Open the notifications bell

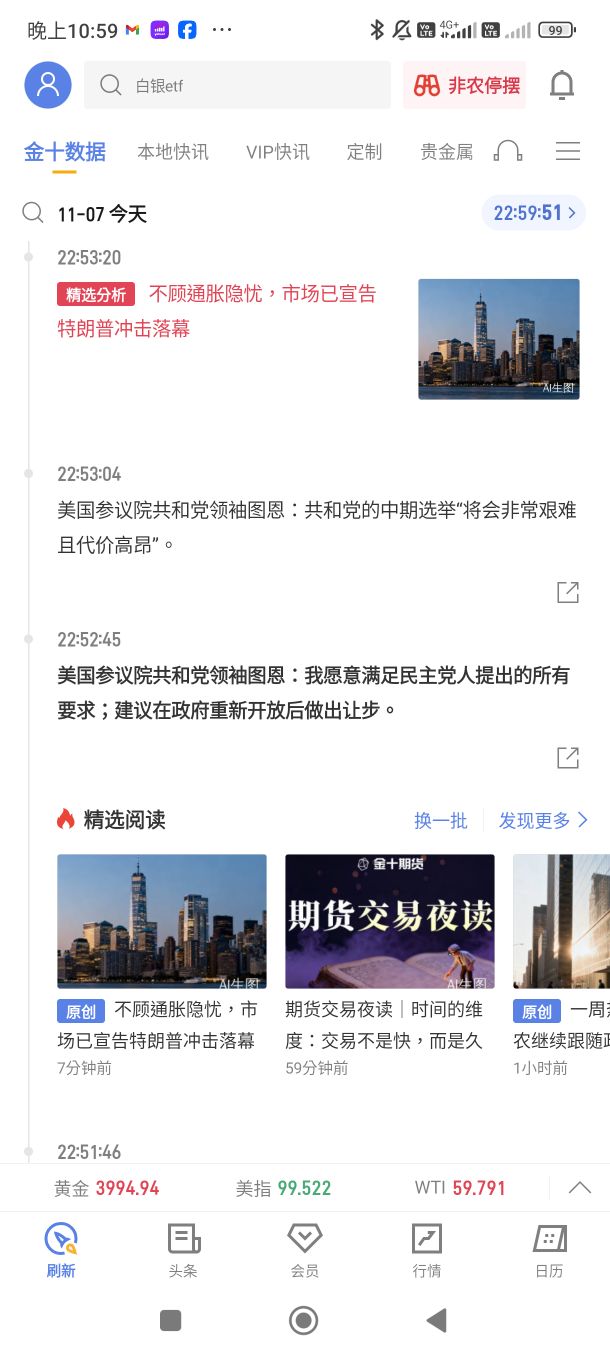pyautogui.click(x=562, y=86)
